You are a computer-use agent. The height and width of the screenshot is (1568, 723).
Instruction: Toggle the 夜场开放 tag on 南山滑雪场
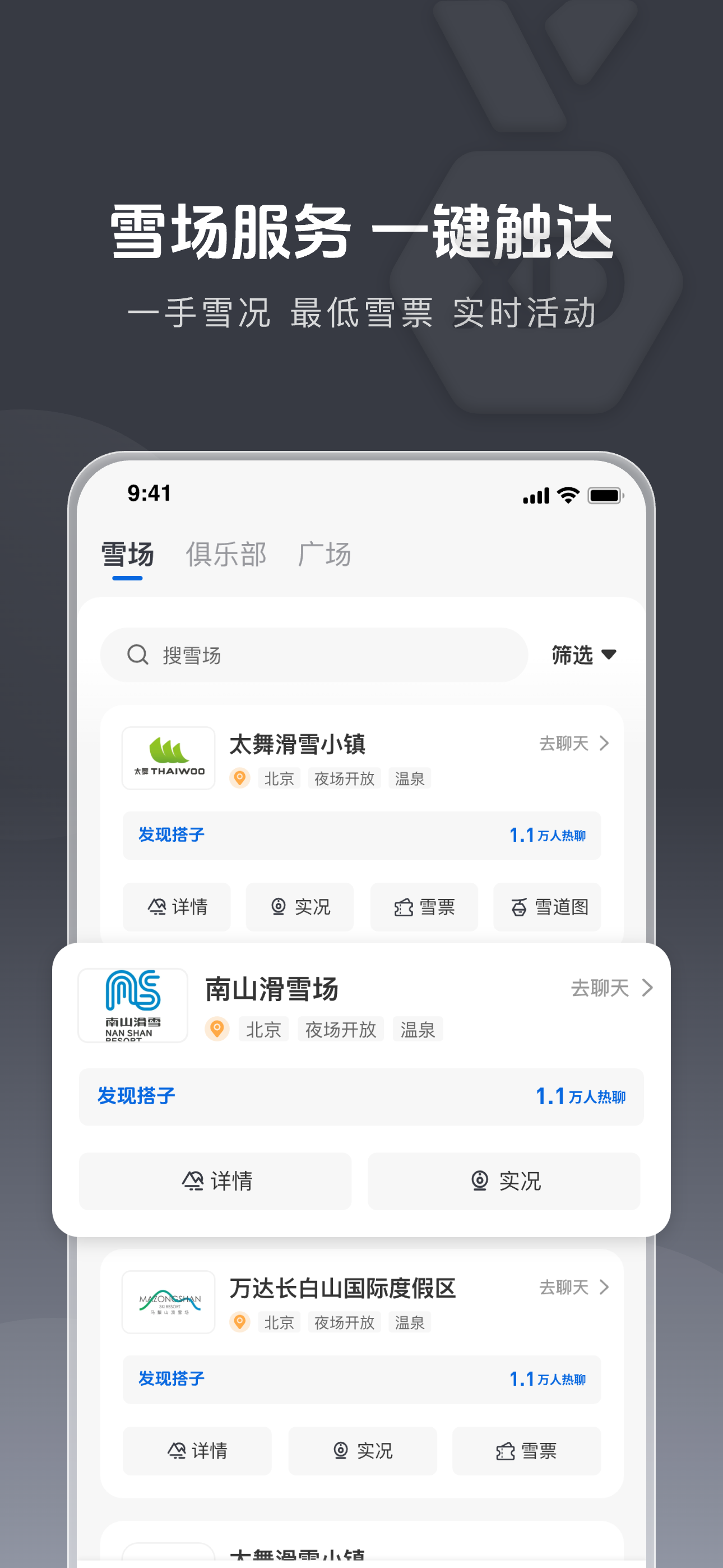point(340,1029)
